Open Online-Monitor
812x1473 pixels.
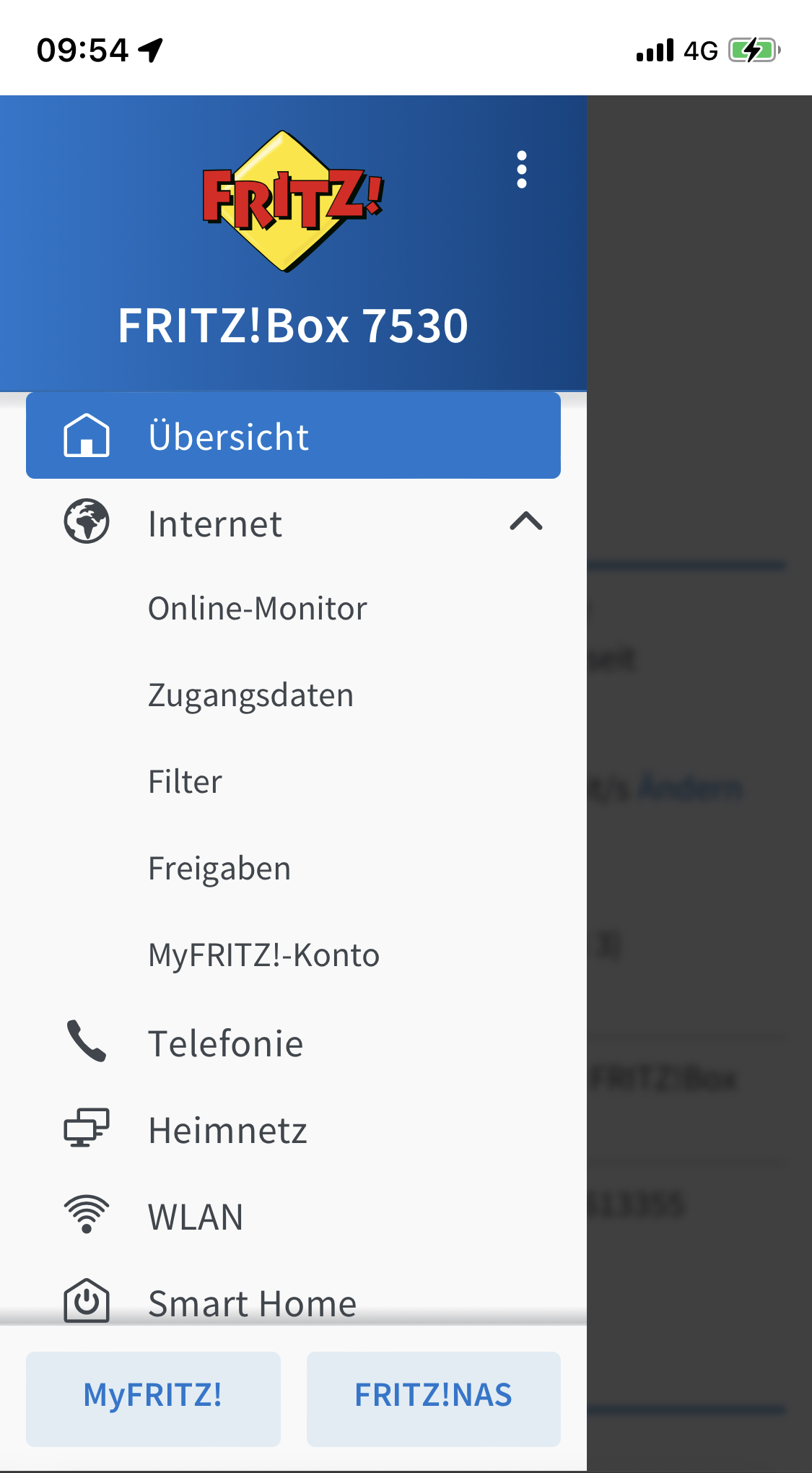tap(258, 609)
